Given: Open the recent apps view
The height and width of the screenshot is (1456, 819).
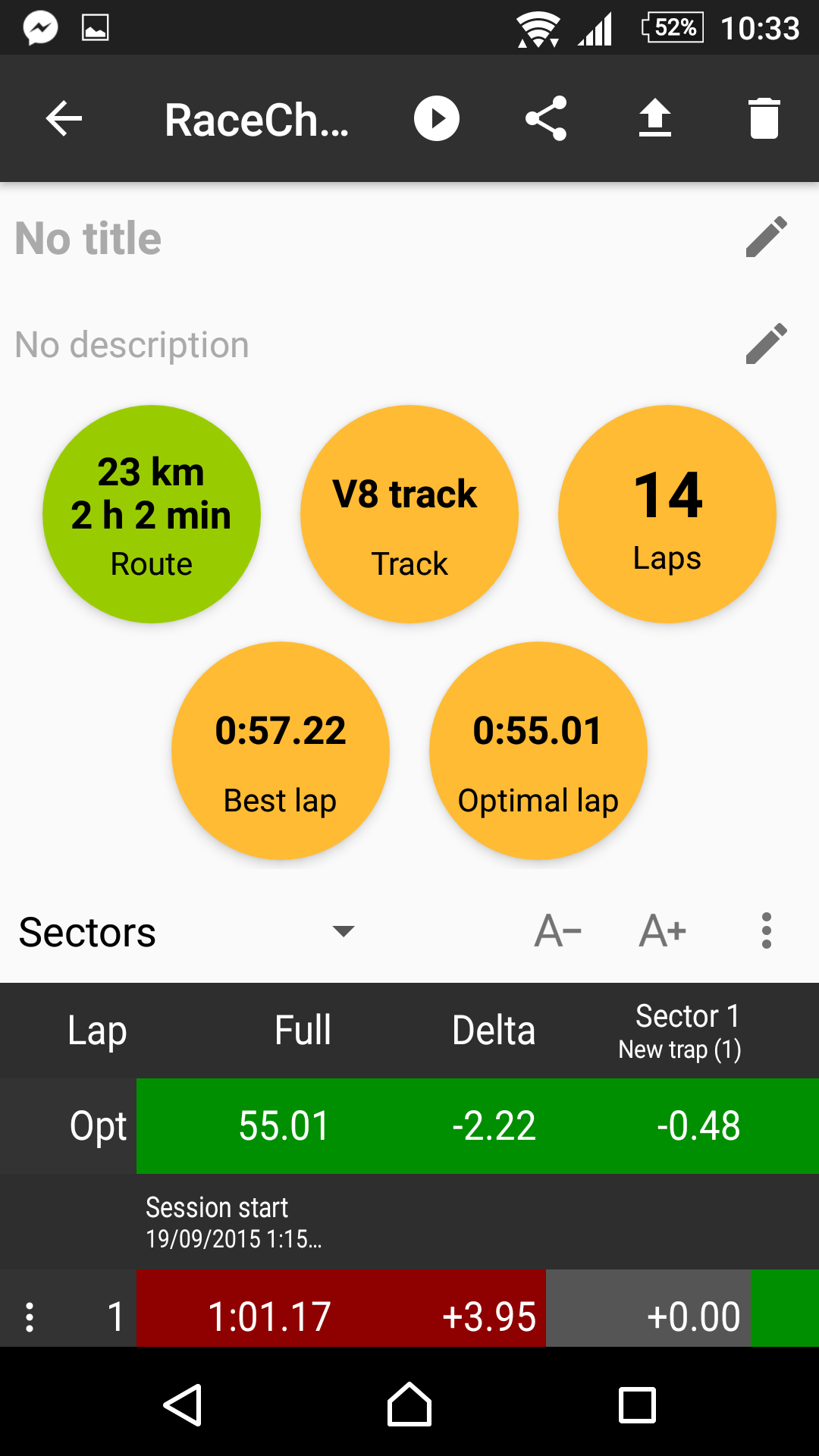Looking at the screenshot, I should [637, 1405].
